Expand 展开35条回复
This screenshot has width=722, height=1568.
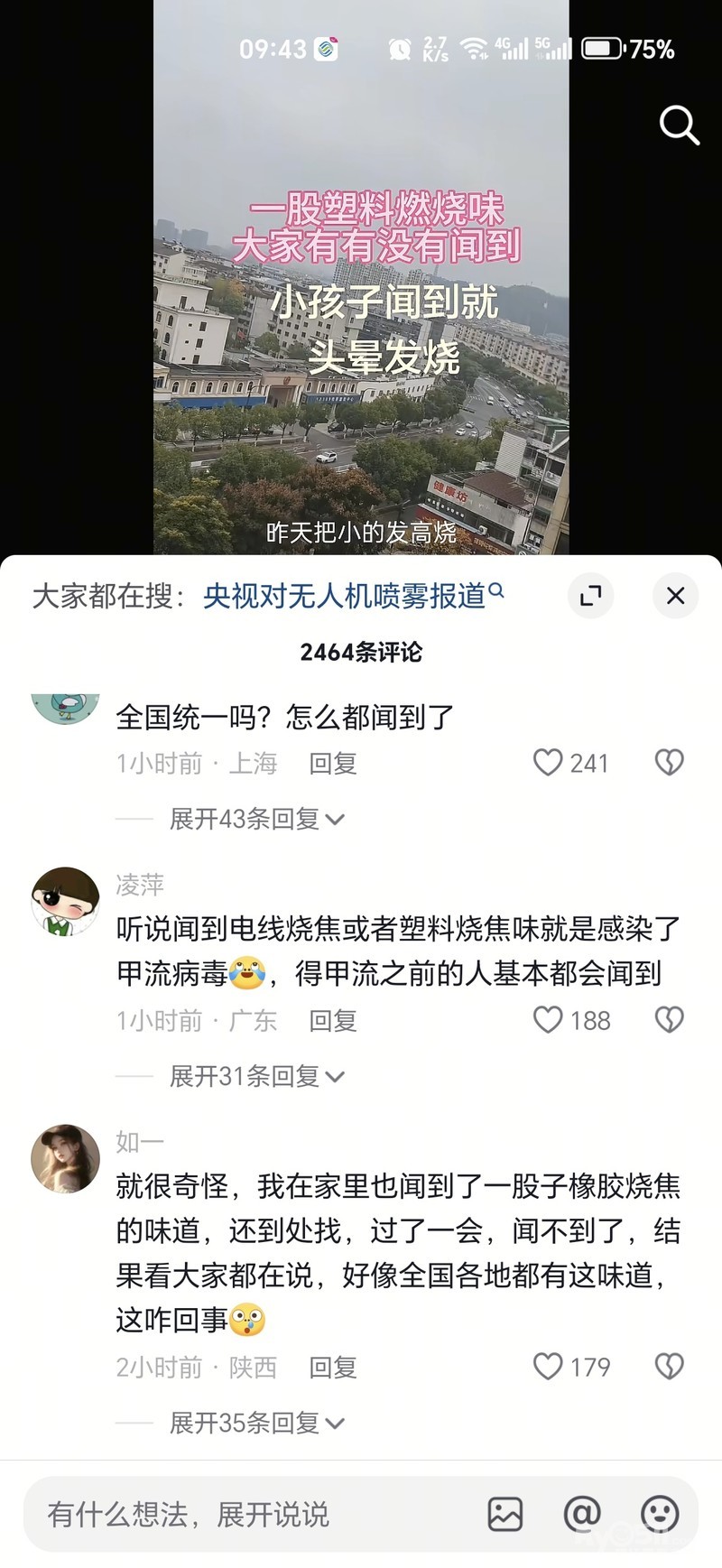[x=256, y=1423]
